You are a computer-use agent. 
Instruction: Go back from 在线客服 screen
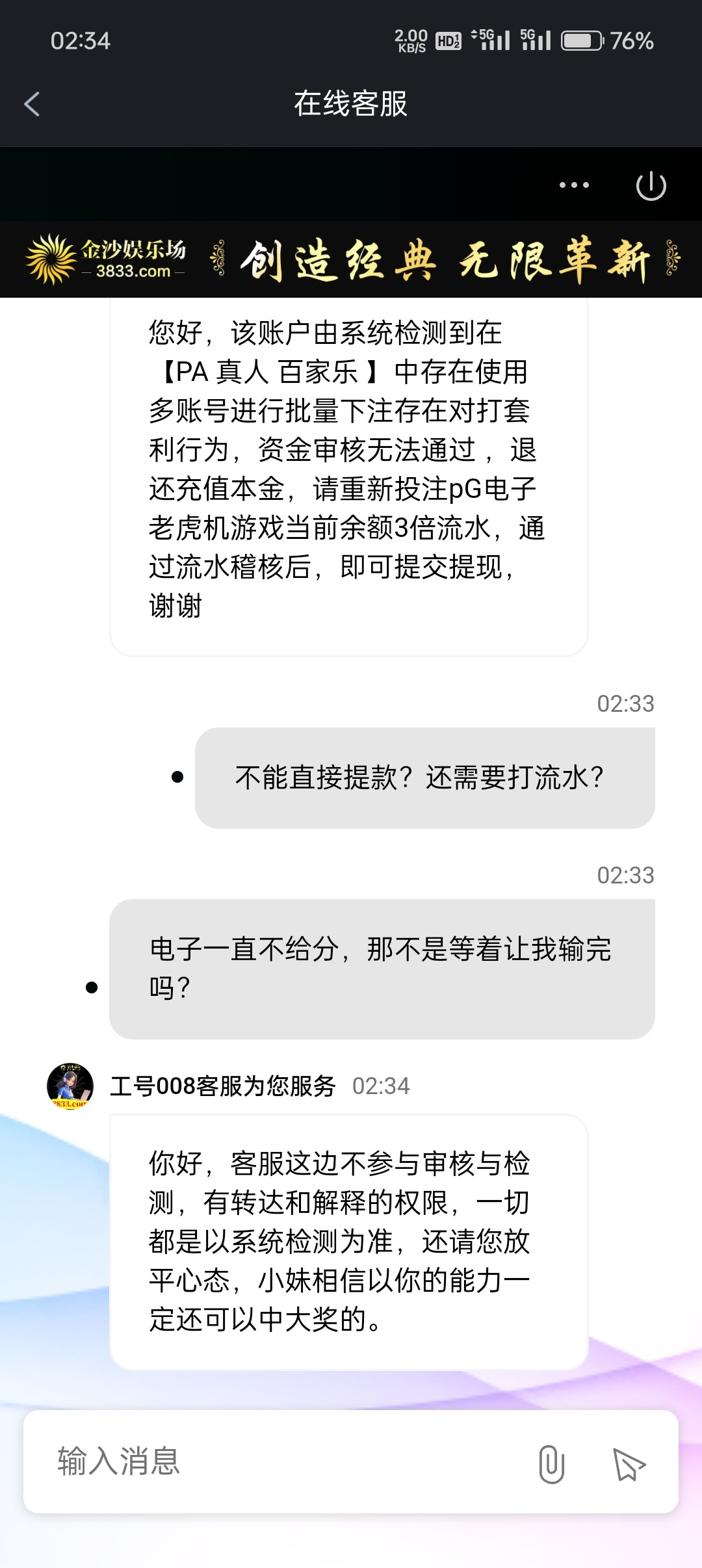point(32,104)
